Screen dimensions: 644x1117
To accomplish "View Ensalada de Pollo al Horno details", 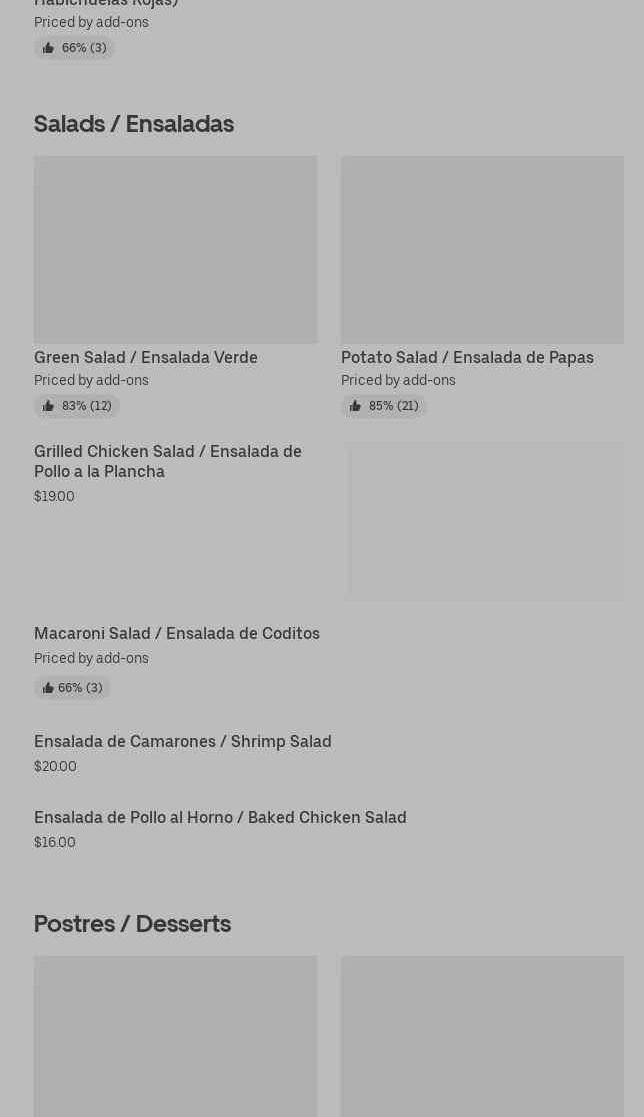I will (220, 818).
